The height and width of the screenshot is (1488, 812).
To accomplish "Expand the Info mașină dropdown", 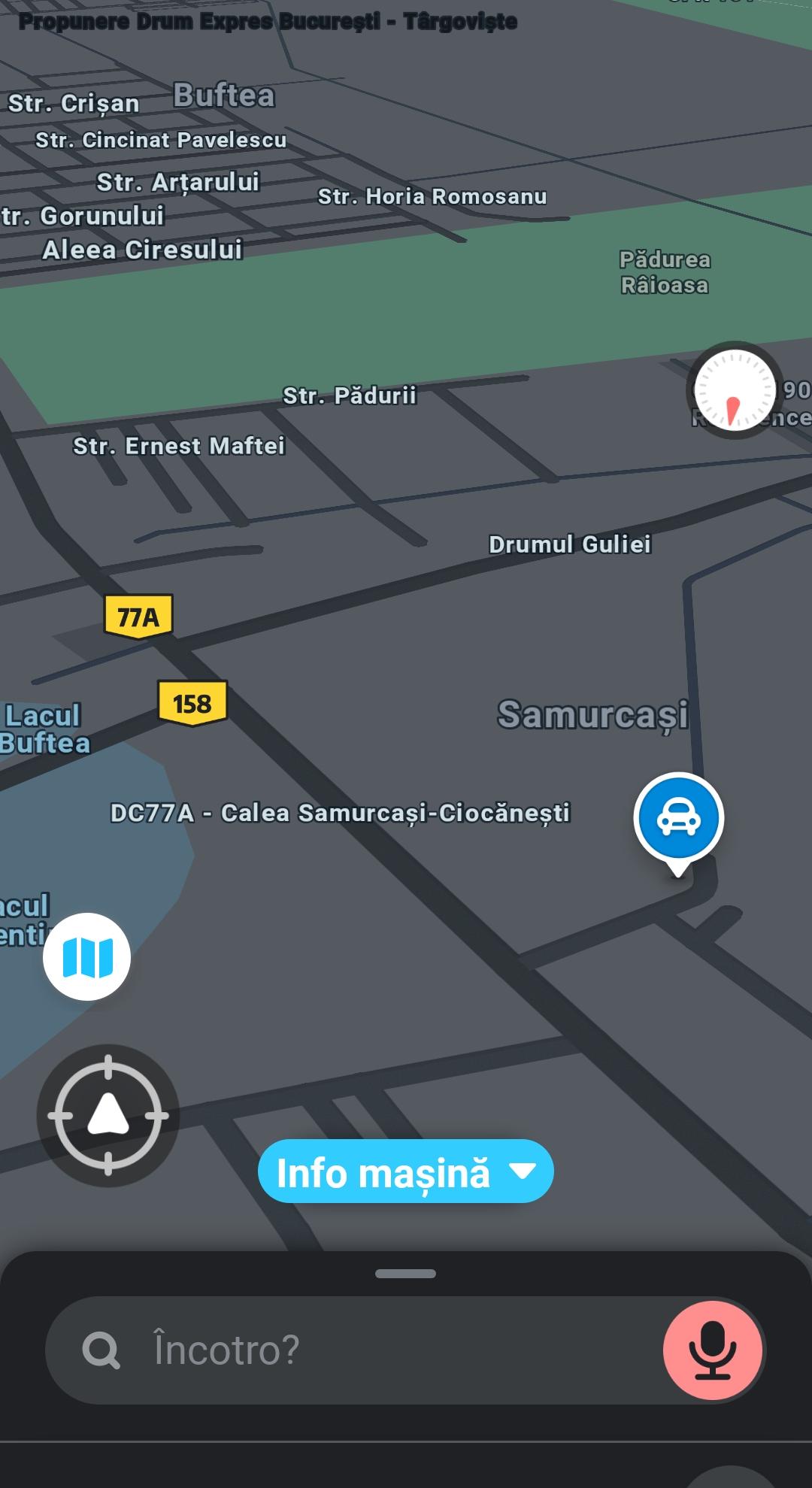I will tap(405, 1171).
